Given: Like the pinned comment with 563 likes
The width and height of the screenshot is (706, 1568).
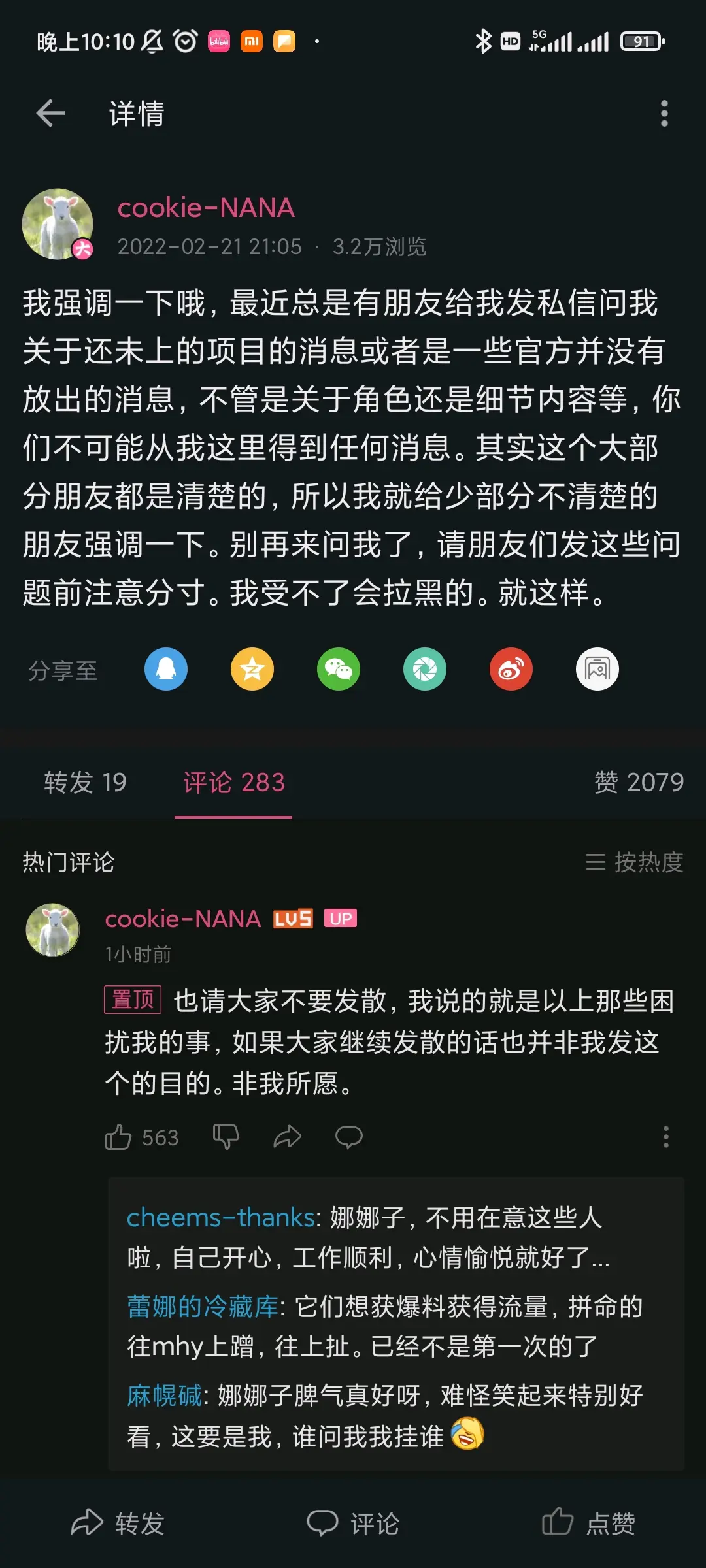Looking at the screenshot, I should pos(118,1137).
